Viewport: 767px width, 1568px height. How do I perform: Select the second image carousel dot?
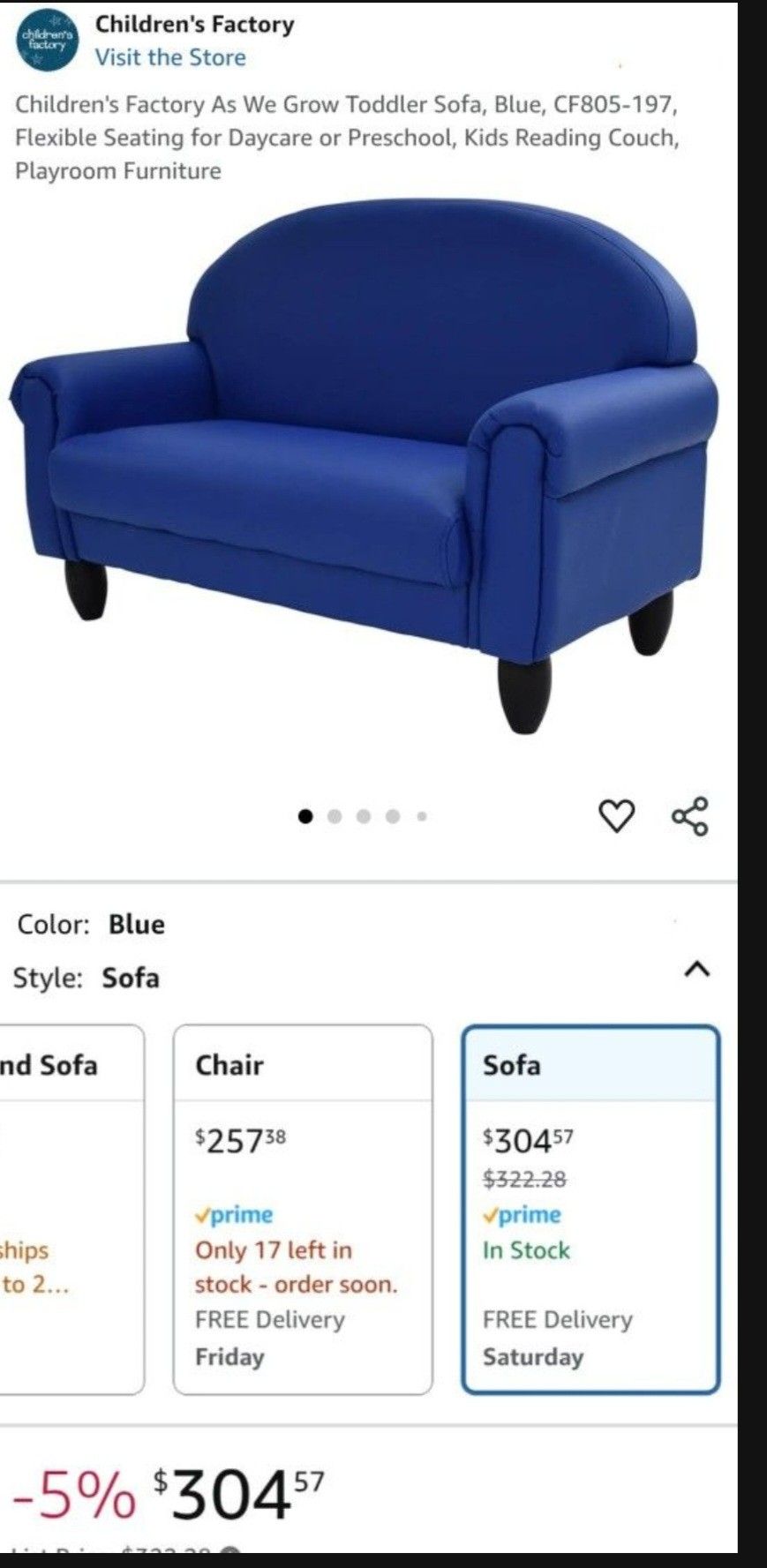coord(335,816)
